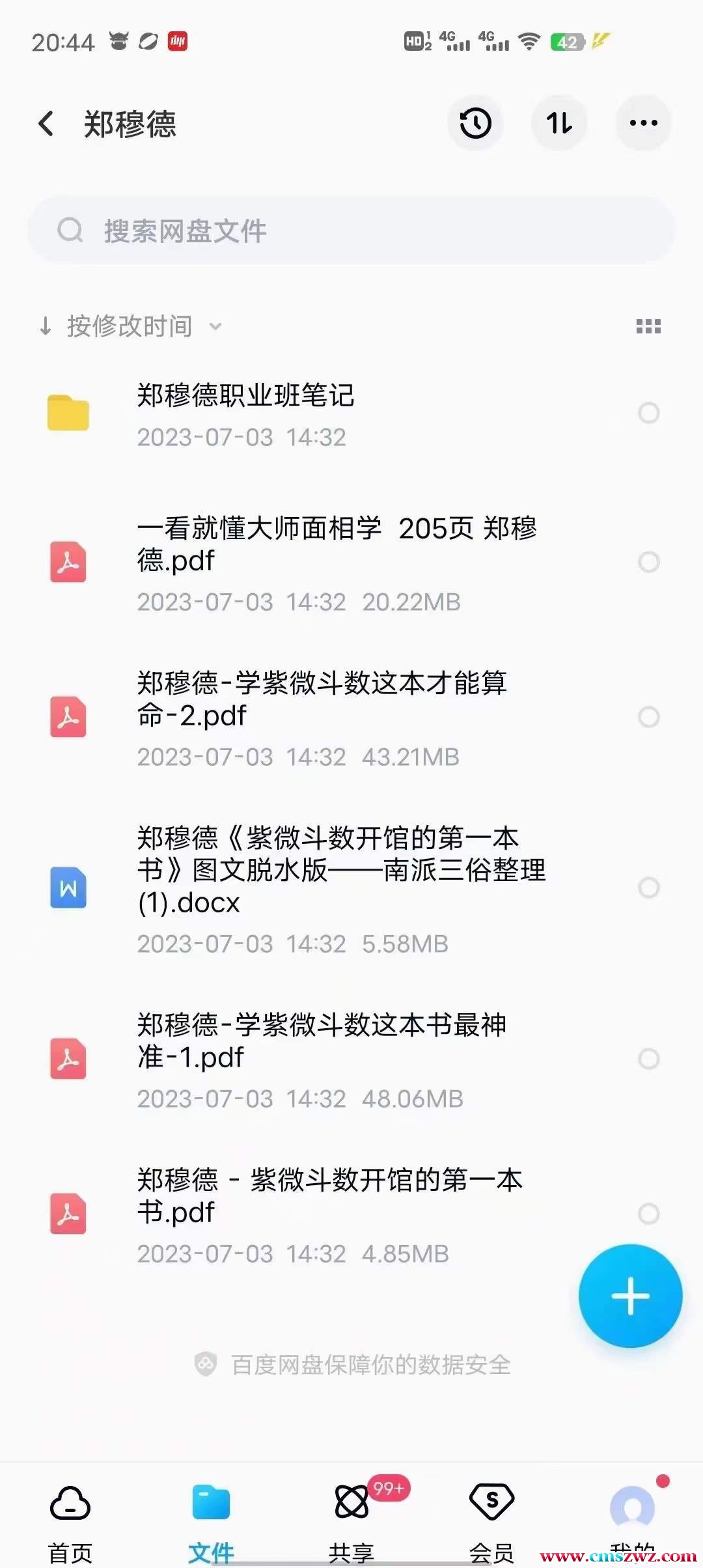Image resolution: width=703 pixels, height=1568 pixels.
Task: Open the recent history clock icon
Action: pyautogui.click(x=475, y=123)
